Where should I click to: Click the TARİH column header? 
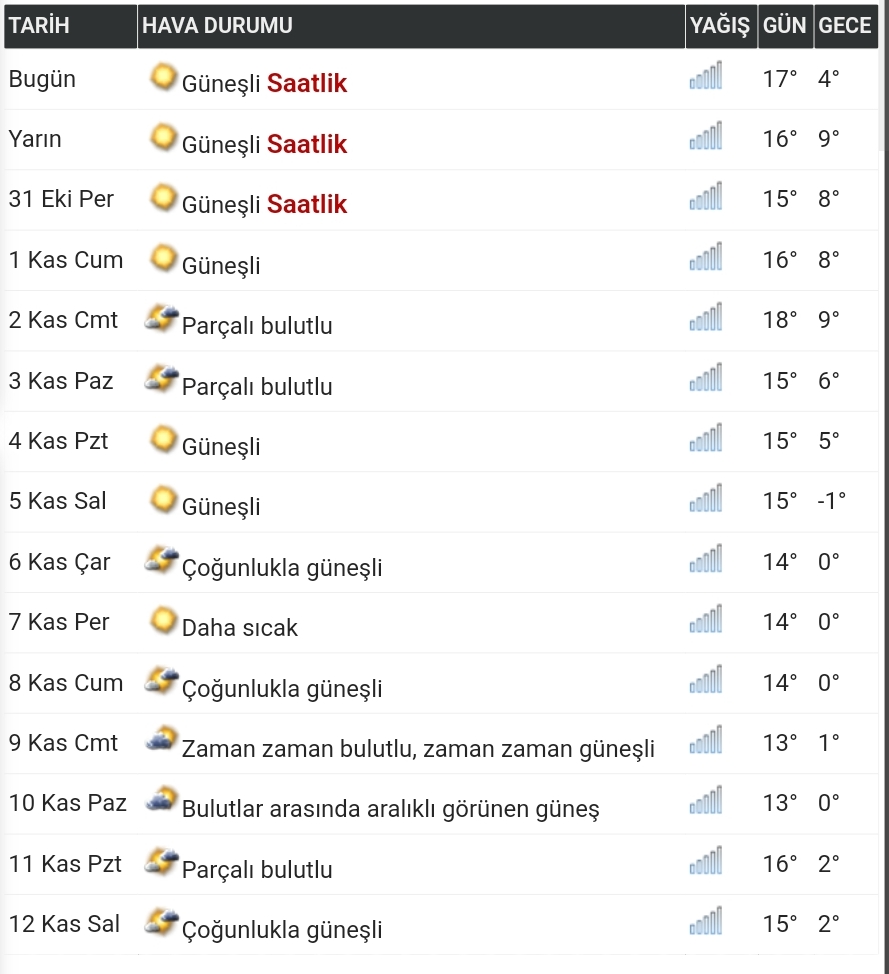coord(37,25)
